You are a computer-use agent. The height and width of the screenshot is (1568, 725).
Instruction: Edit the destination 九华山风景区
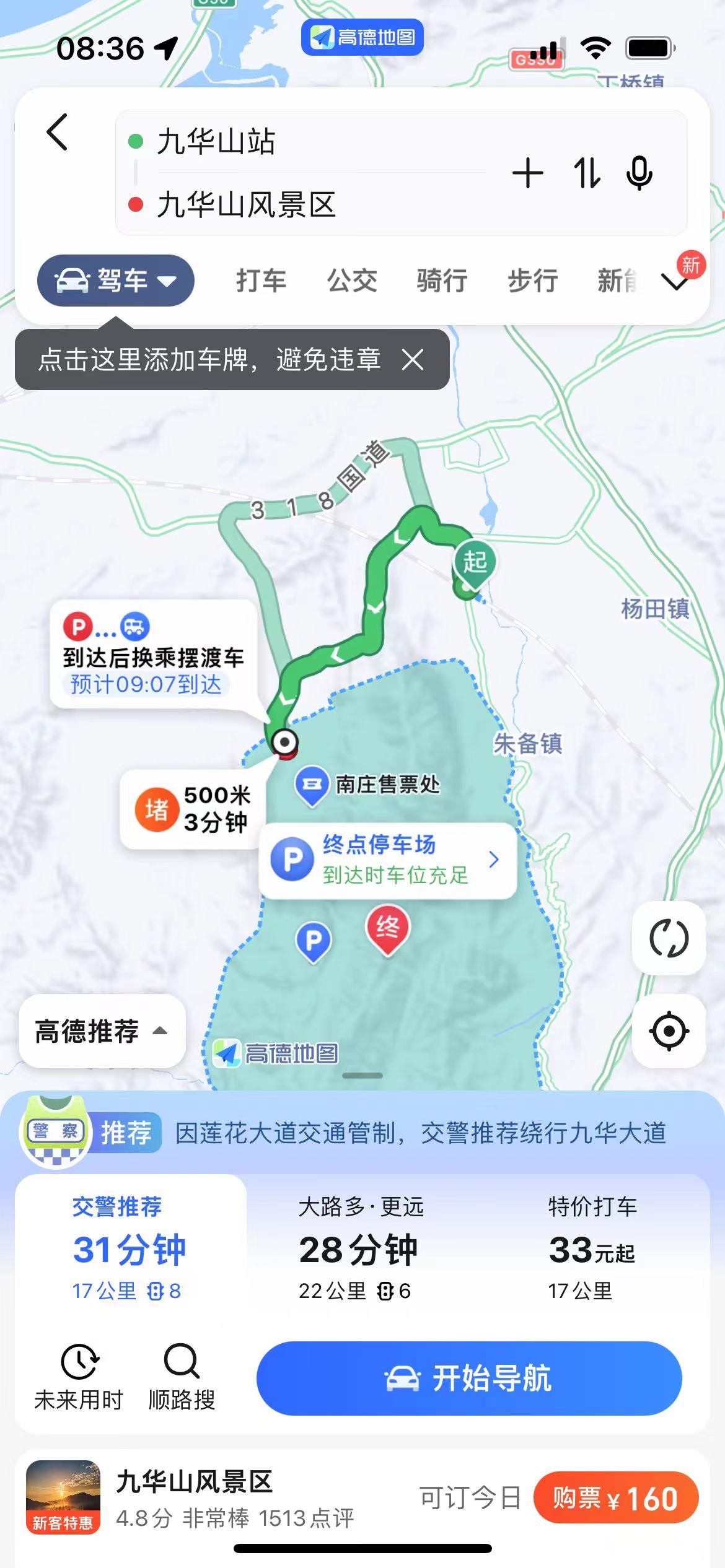(x=247, y=205)
